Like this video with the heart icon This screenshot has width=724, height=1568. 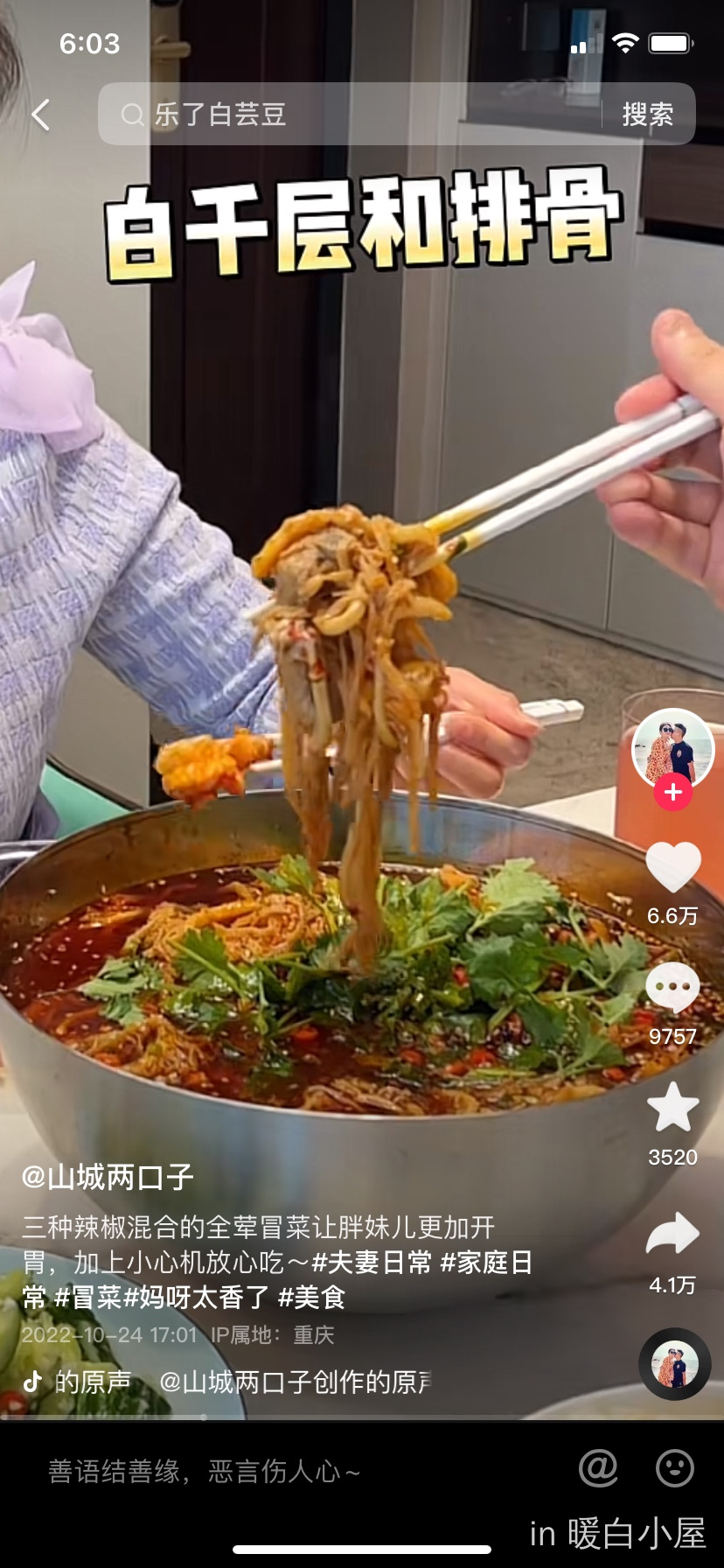tap(672, 867)
